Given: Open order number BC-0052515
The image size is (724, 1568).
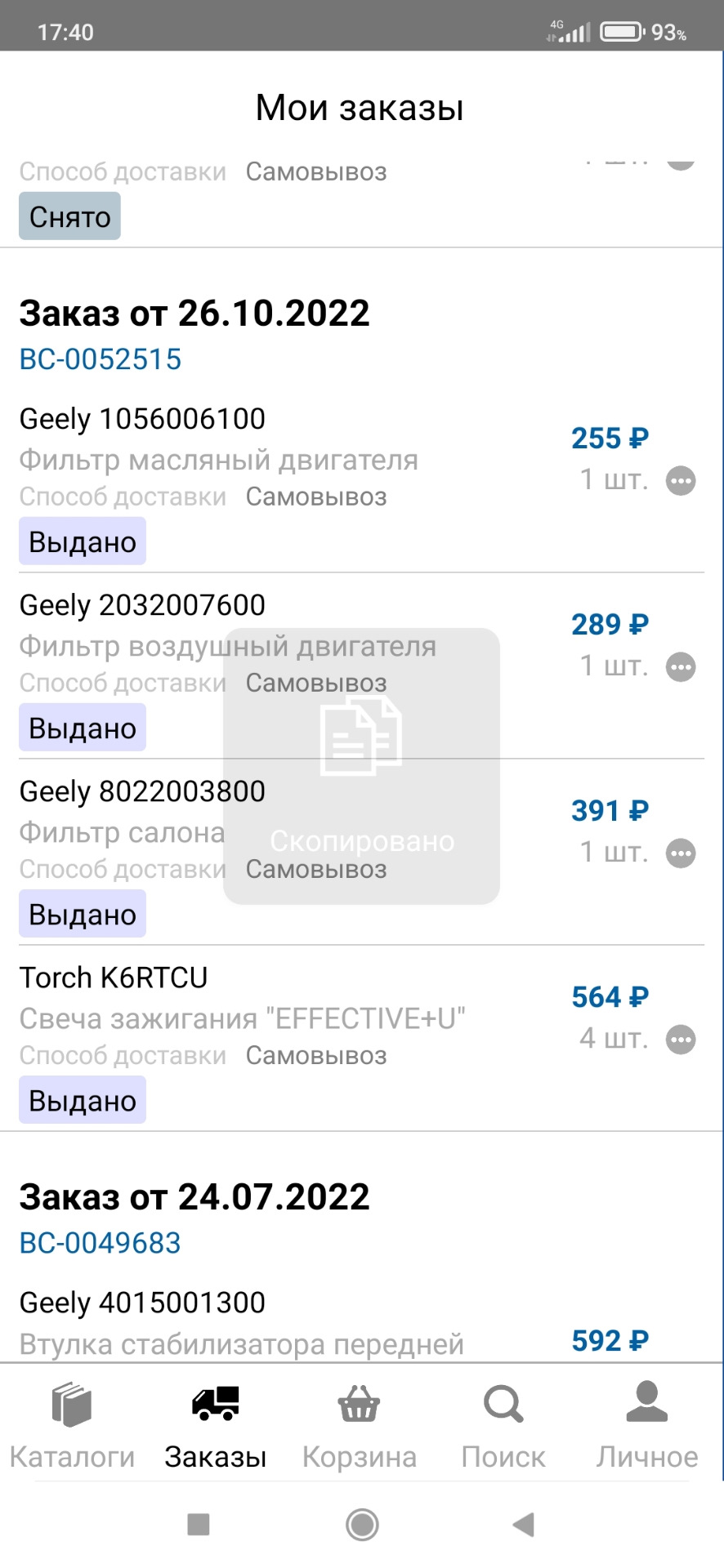Looking at the screenshot, I should pyautogui.click(x=101, y=359).
